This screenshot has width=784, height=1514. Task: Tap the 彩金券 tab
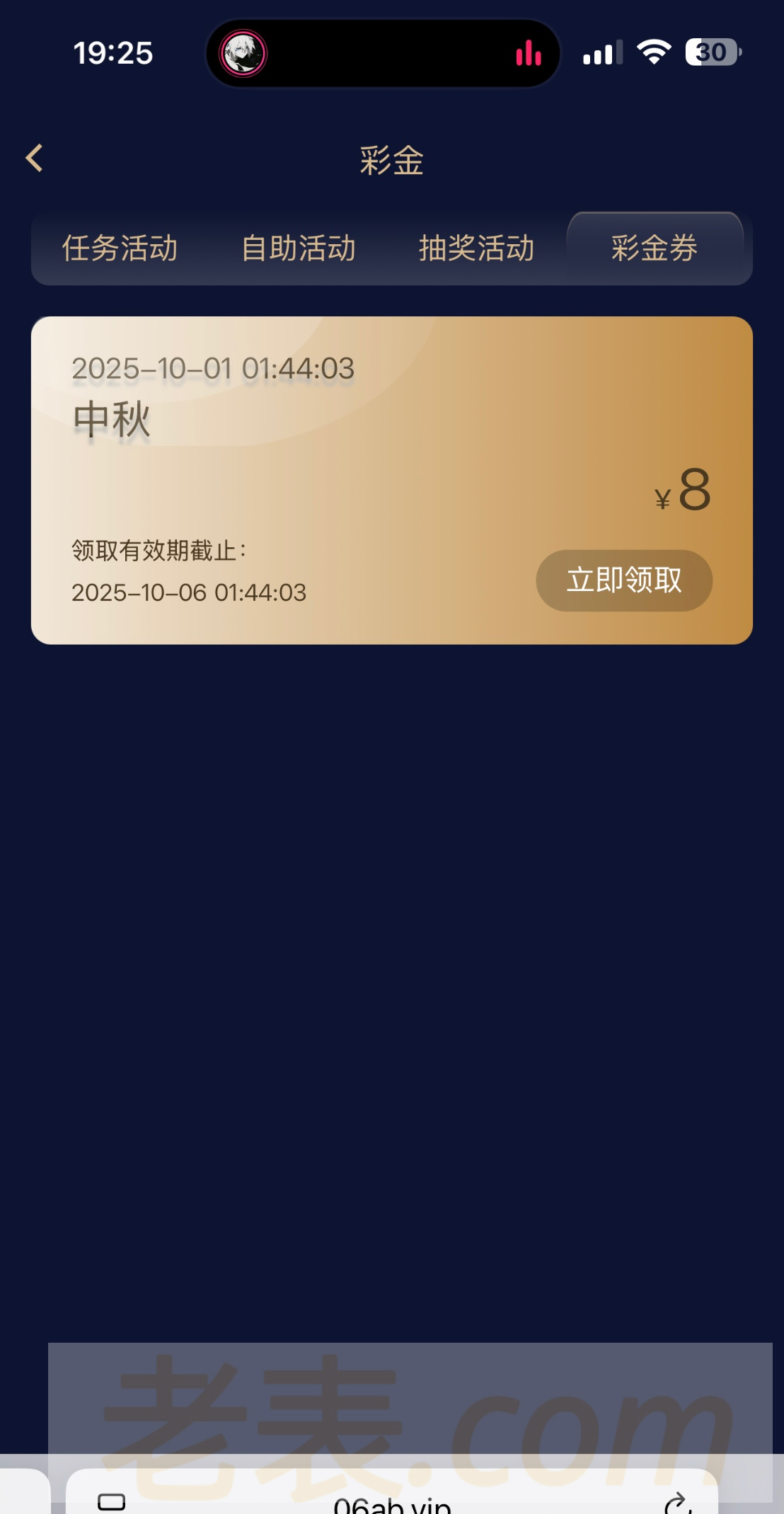tap(655, 248)
